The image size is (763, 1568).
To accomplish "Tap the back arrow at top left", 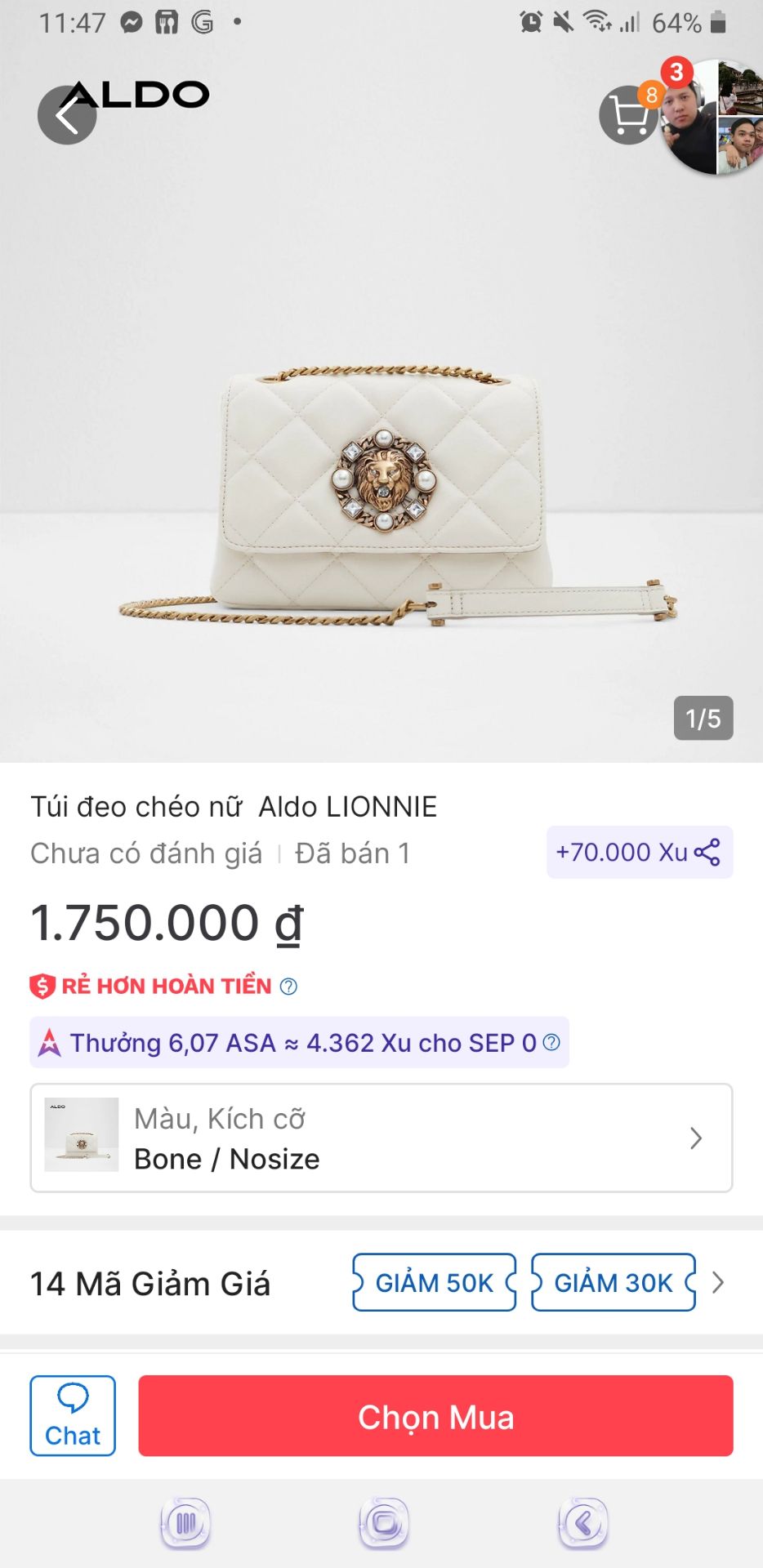I will tap(67, 115).
